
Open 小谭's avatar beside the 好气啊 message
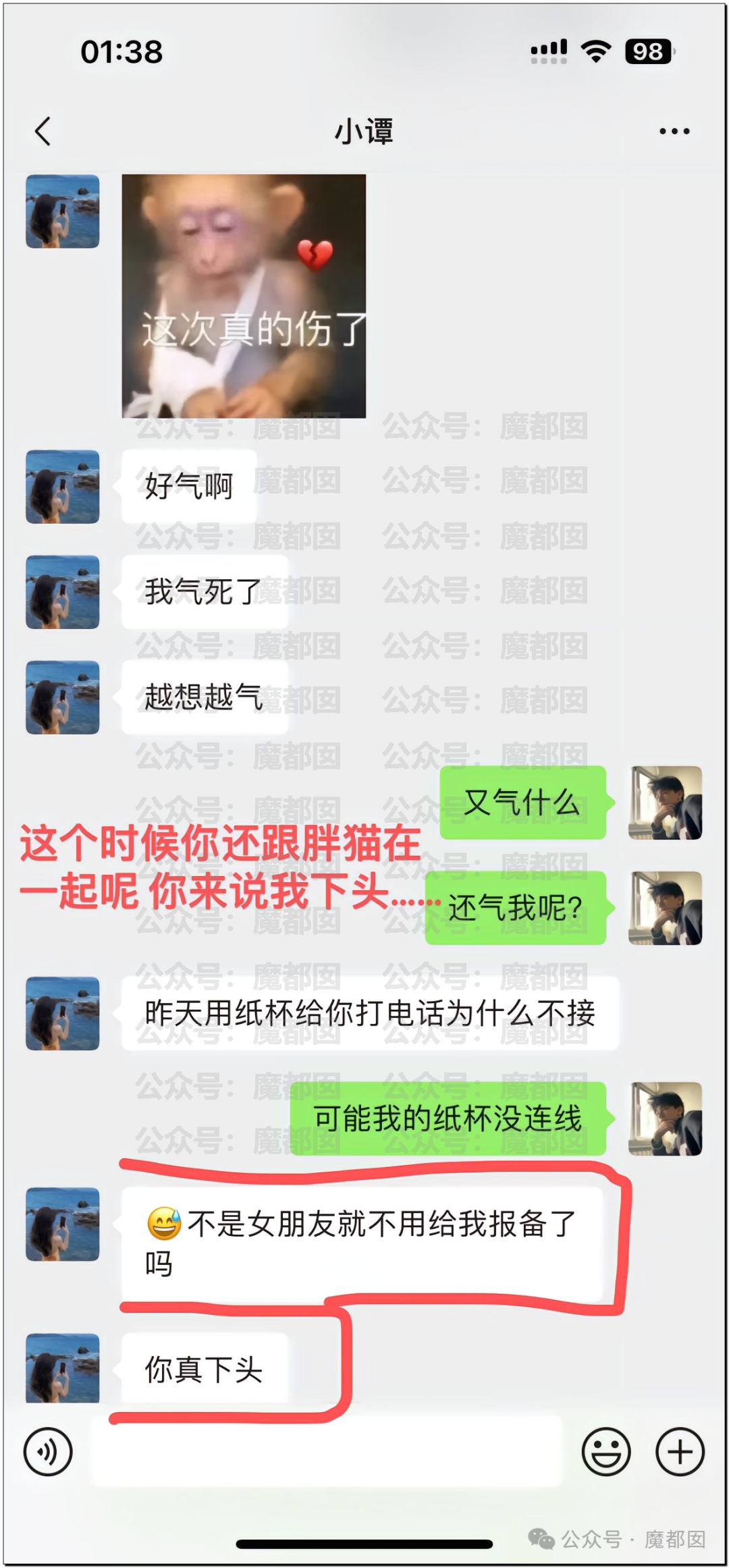tap(63, 487)
